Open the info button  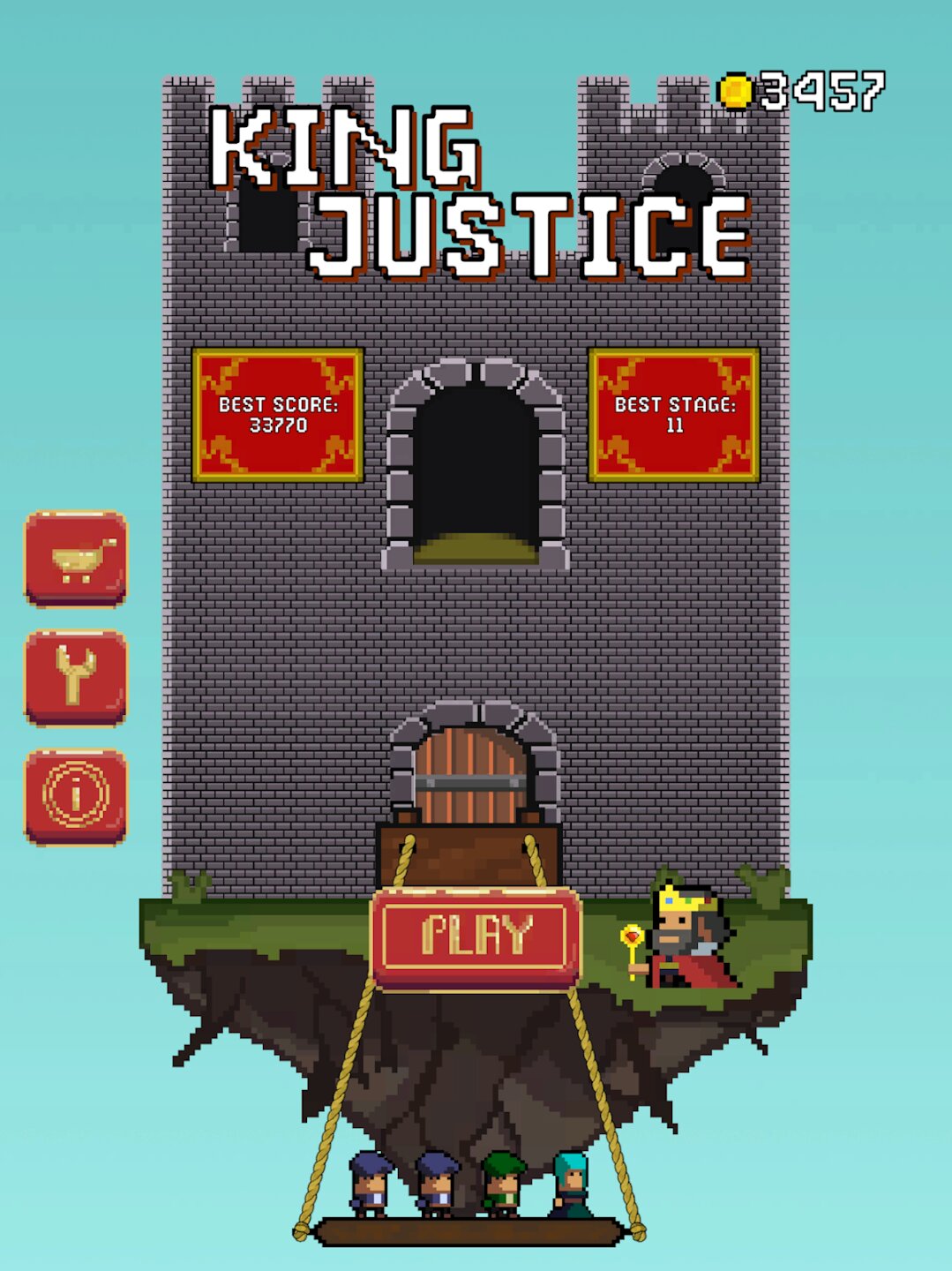(76, 796)
